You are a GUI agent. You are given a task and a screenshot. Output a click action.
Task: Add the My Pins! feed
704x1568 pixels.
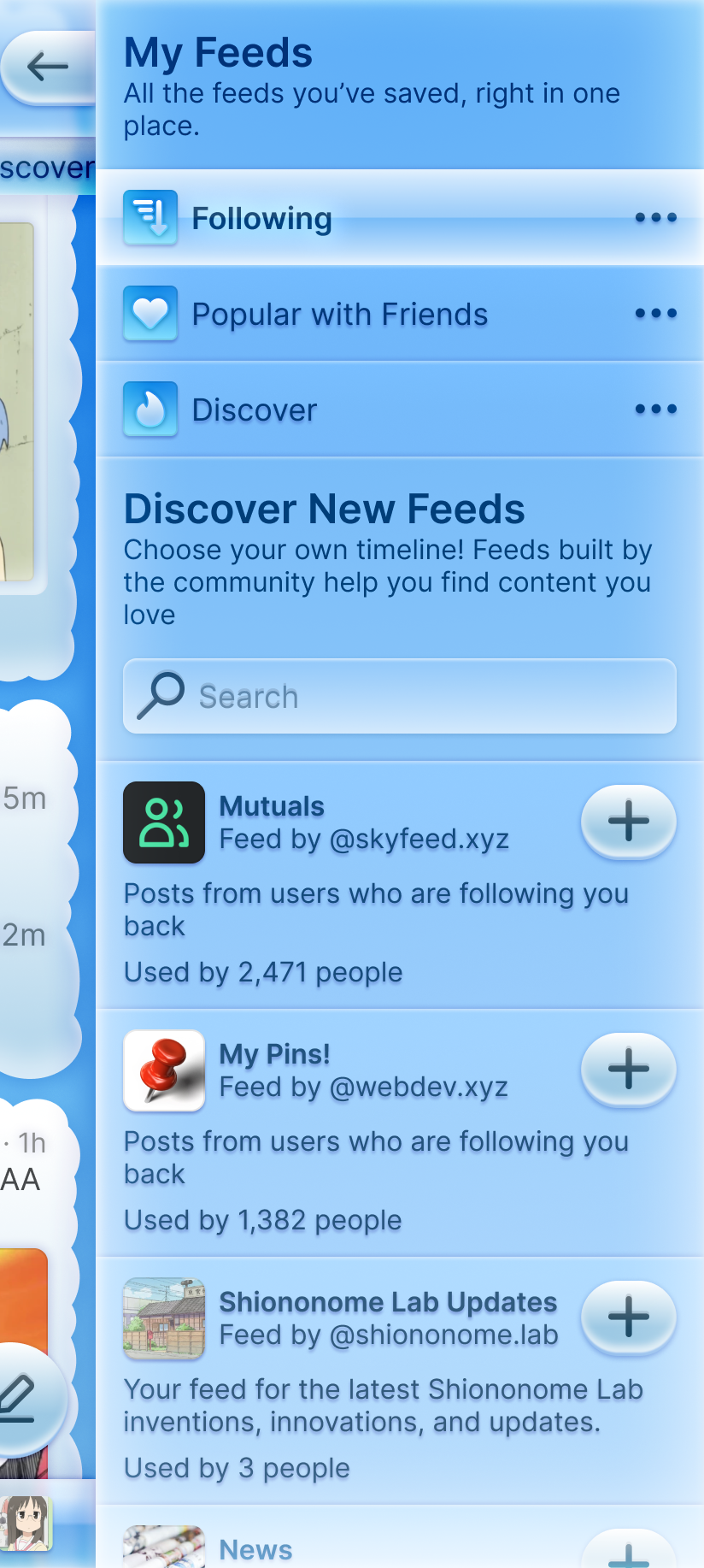pyautogui.click(x=628, y=1069)
